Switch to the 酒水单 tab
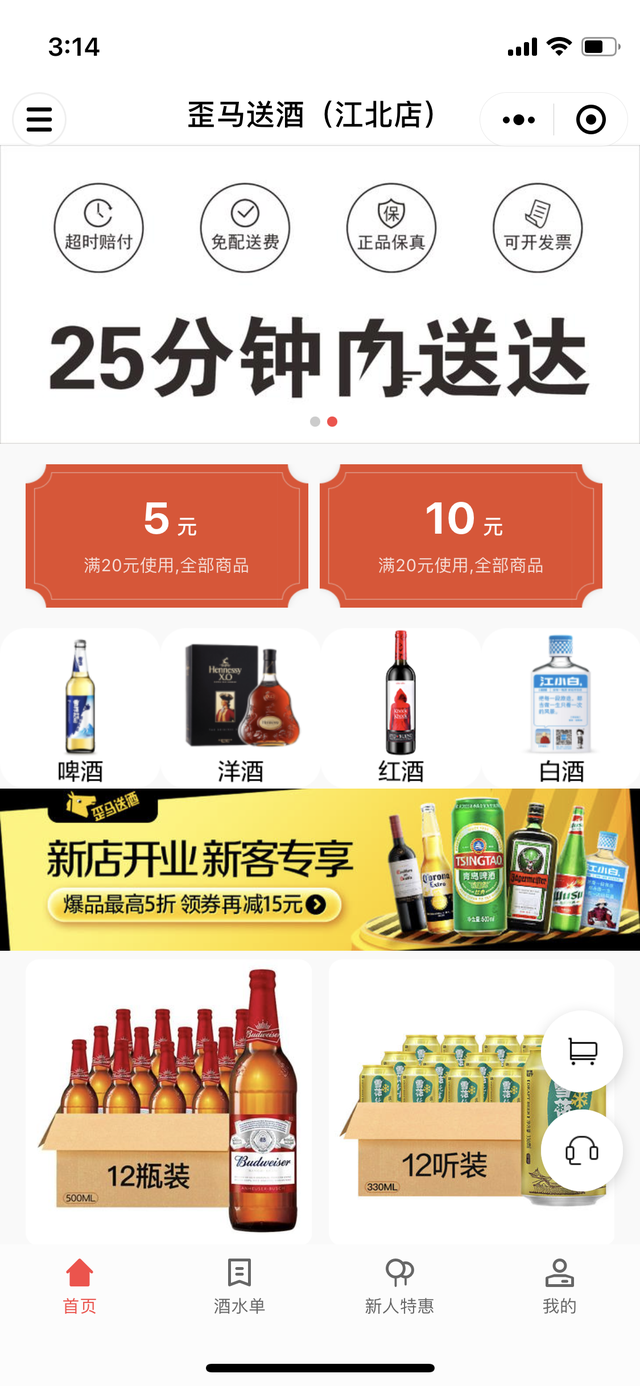Viewport: 640px width, 1386px height. (x=239, y=1286)
